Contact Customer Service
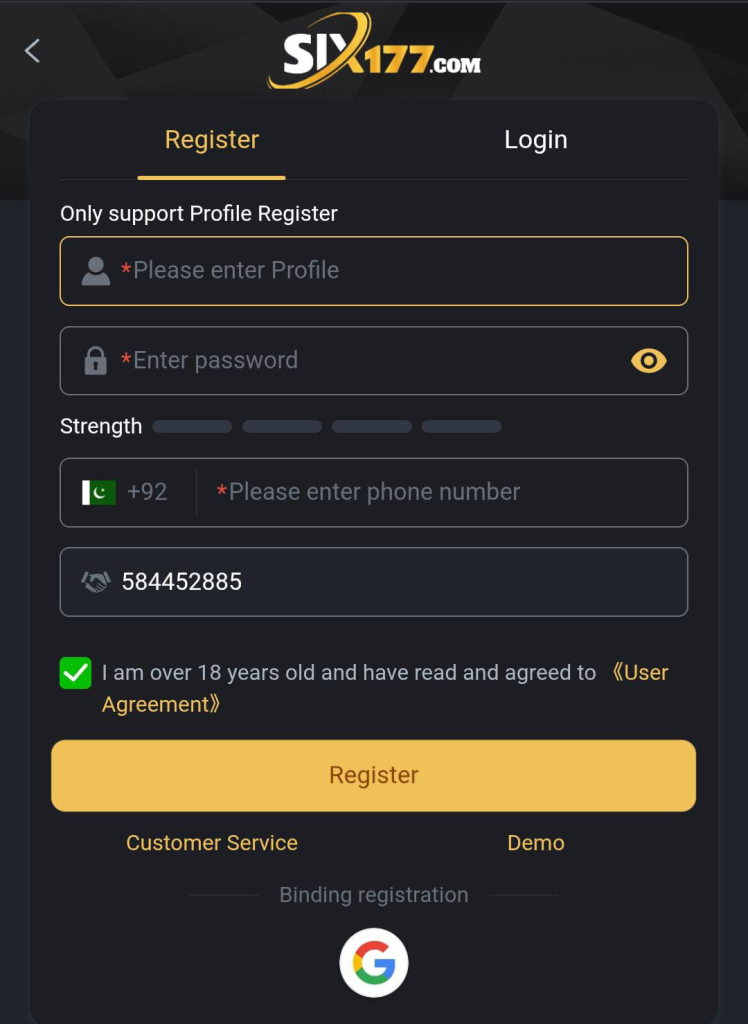This screenshot has height=1024, width=748. [212, 843]
